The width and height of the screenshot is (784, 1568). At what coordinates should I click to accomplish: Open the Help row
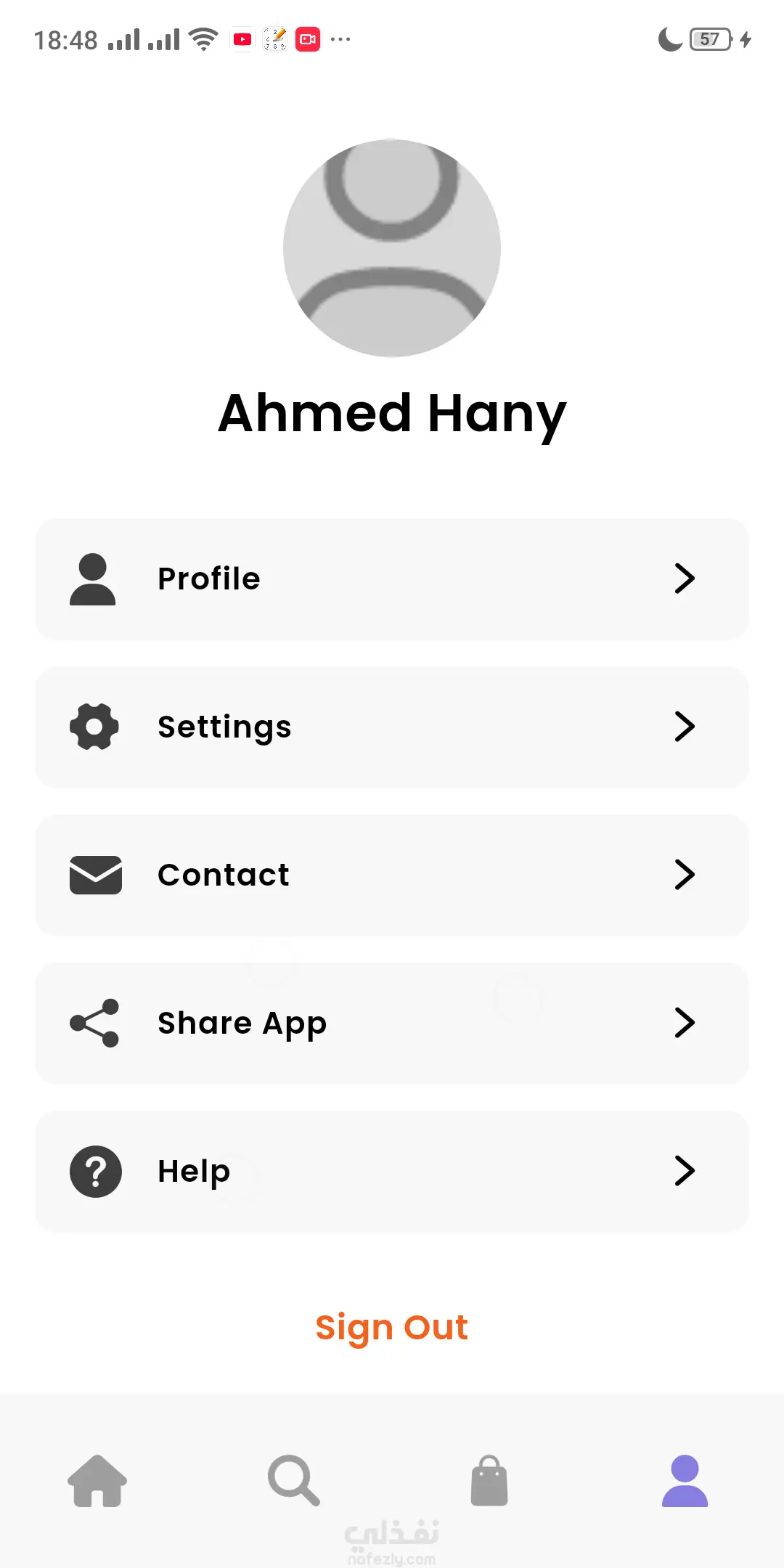392,1172
